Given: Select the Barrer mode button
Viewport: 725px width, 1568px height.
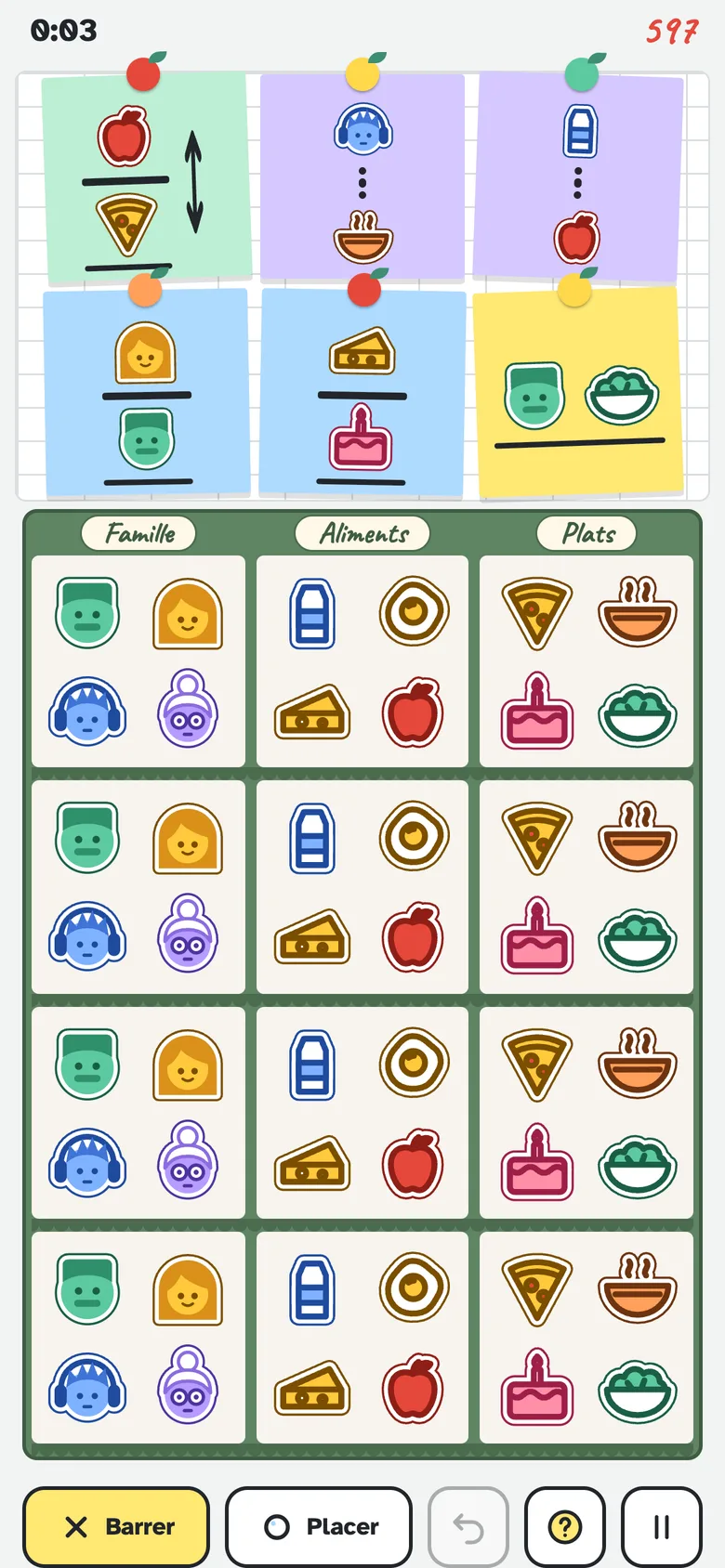Looking at the screenshot, I should click(116, 1526).
